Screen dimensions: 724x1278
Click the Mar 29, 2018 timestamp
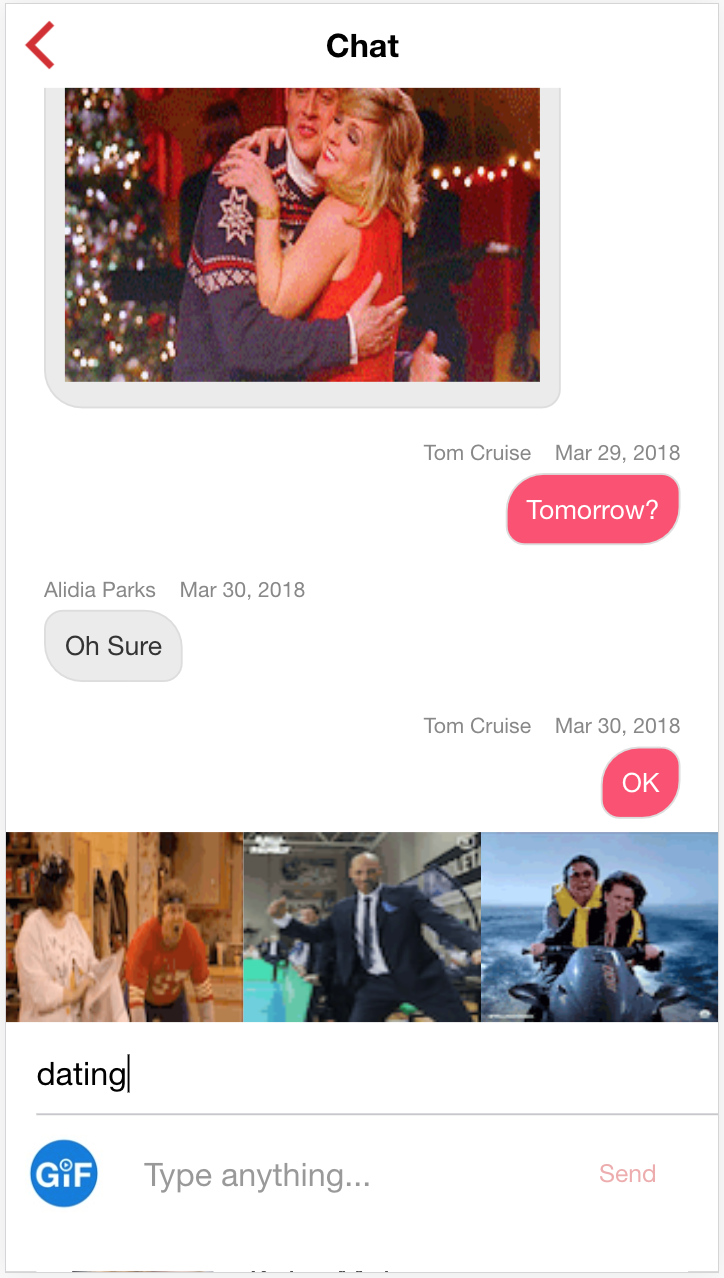point(617,453)
